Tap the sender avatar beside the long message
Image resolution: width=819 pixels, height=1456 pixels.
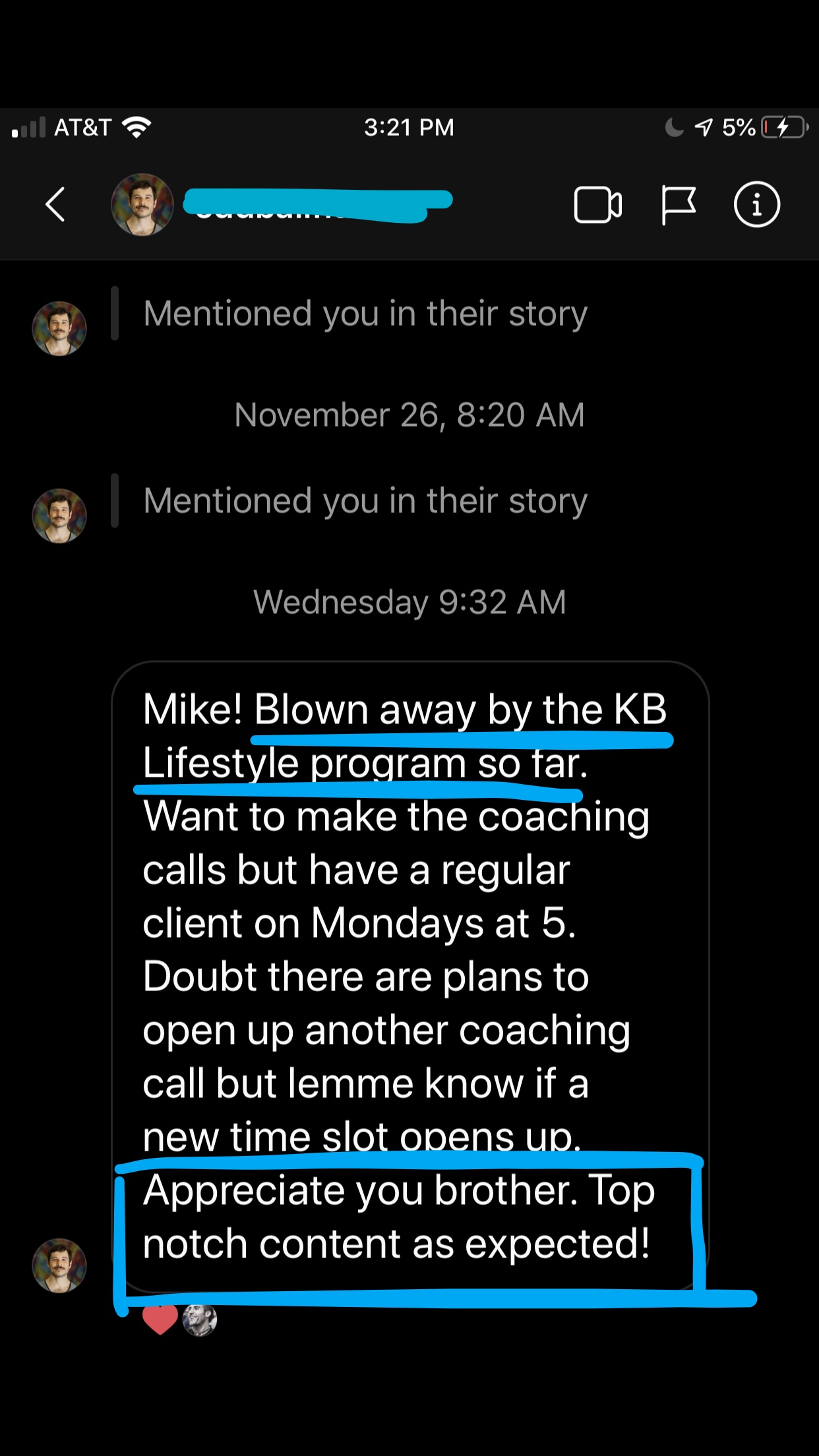[x=59, y=1265]
